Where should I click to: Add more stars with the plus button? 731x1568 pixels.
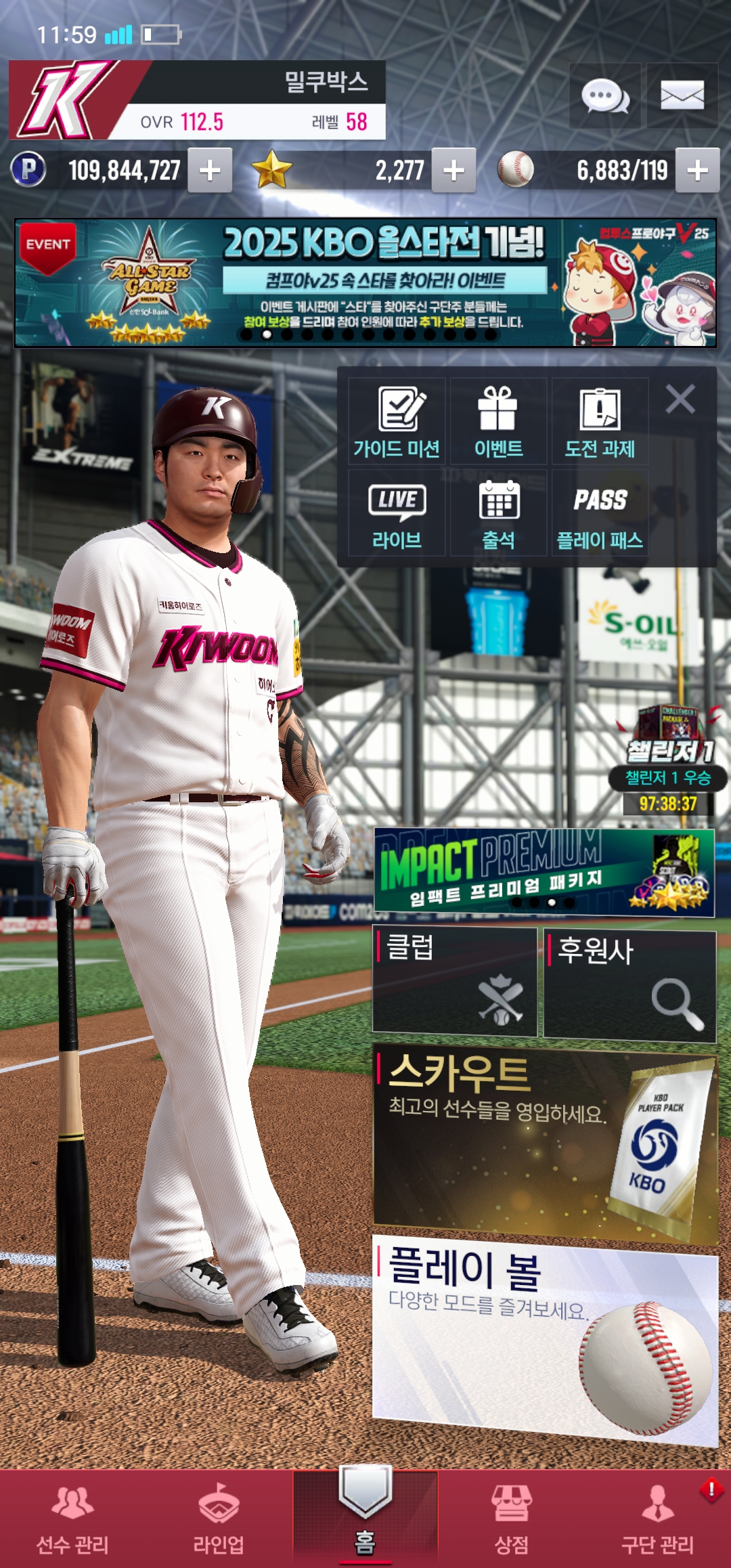[453, 171]
